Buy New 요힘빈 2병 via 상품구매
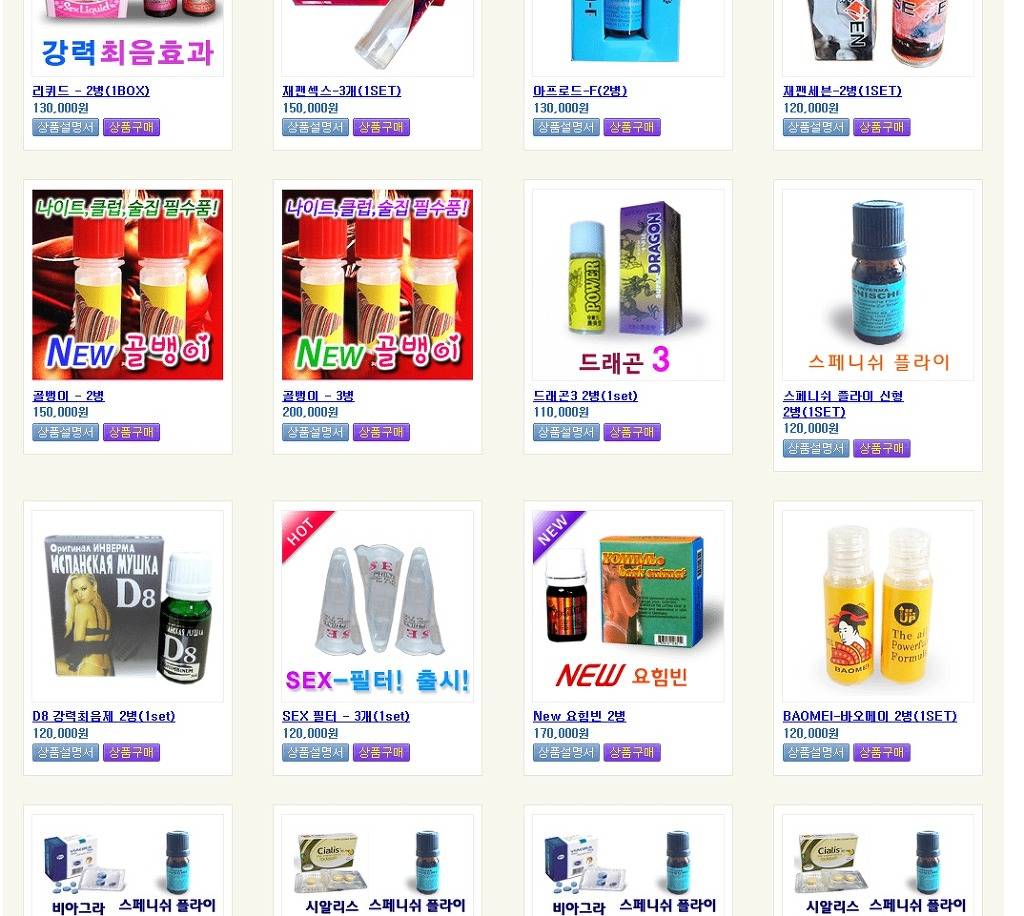 (x=632, y=752)
